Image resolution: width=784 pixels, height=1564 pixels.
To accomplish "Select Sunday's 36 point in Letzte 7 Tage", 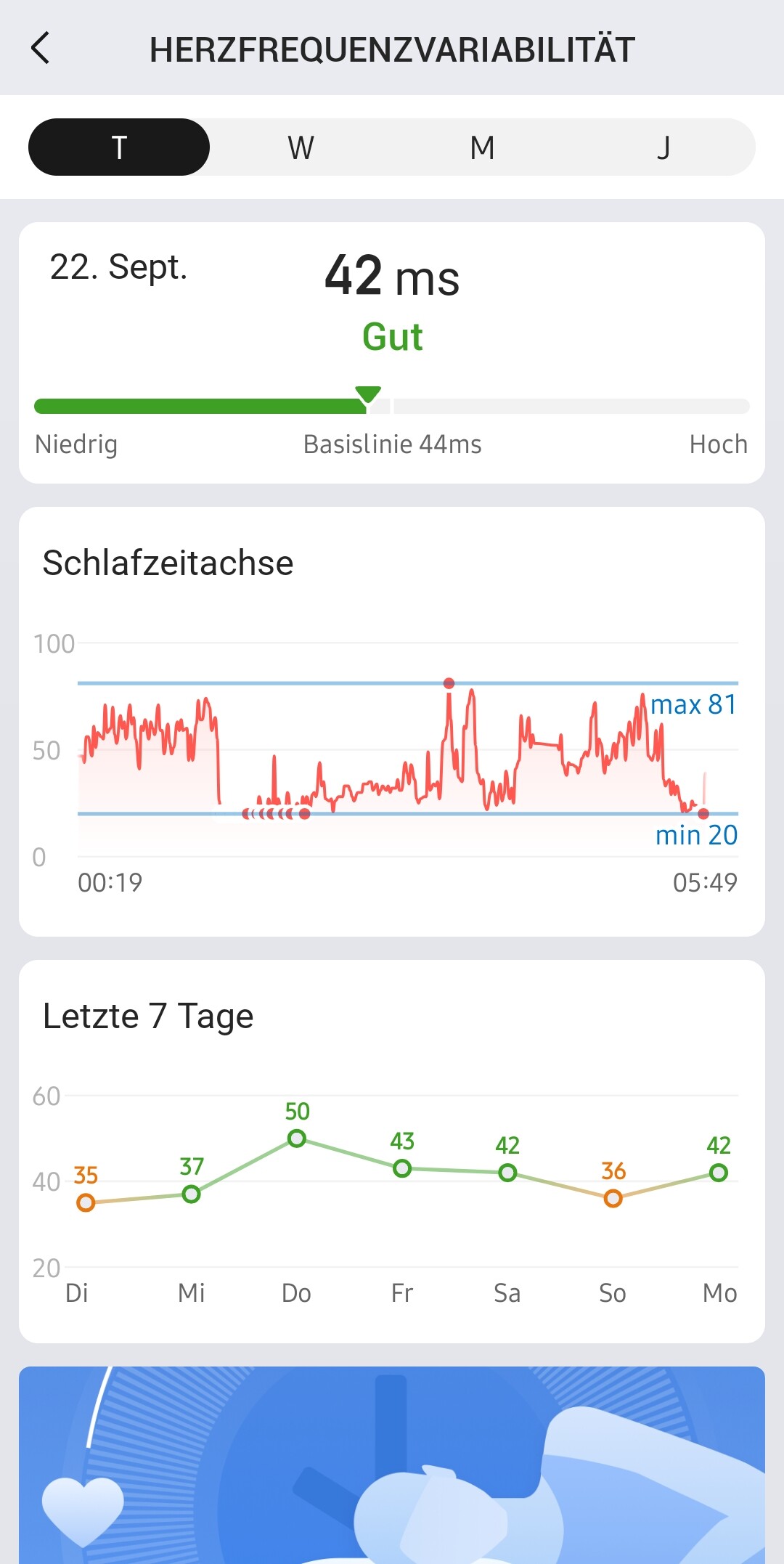I will [613, 1198].
